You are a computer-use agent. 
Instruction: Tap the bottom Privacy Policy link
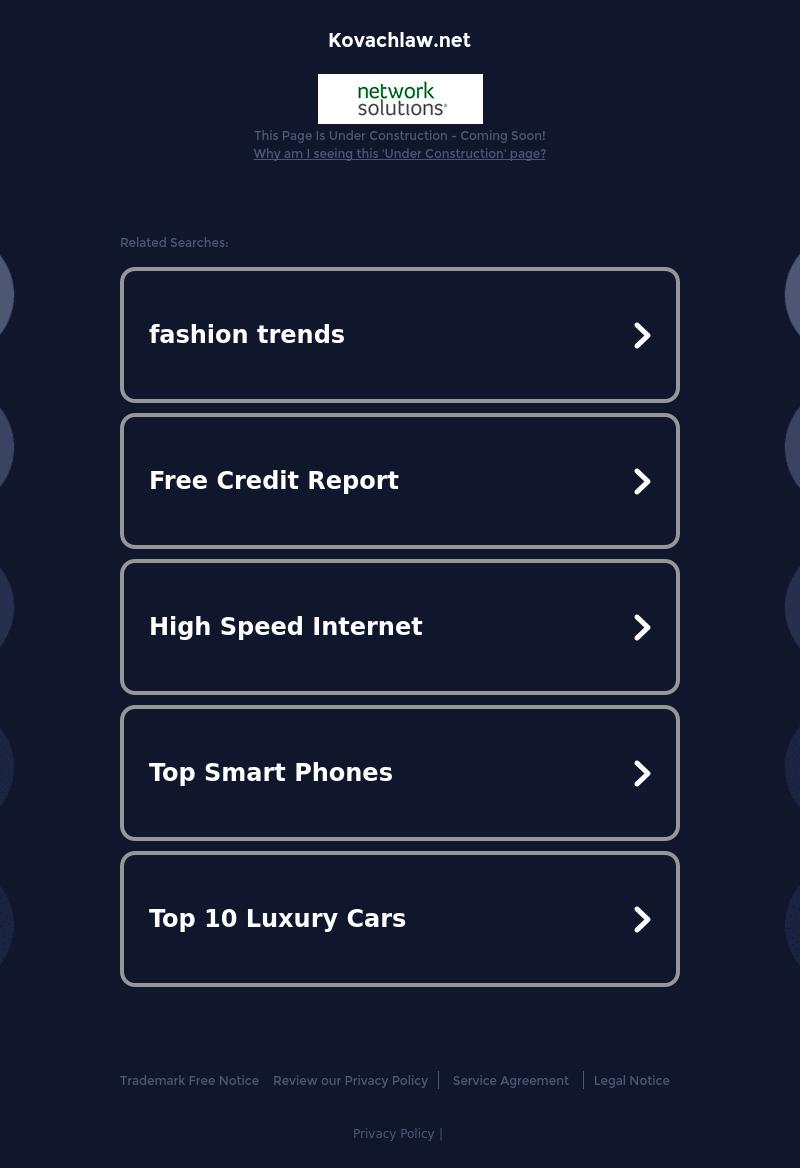coord(393,1134)
